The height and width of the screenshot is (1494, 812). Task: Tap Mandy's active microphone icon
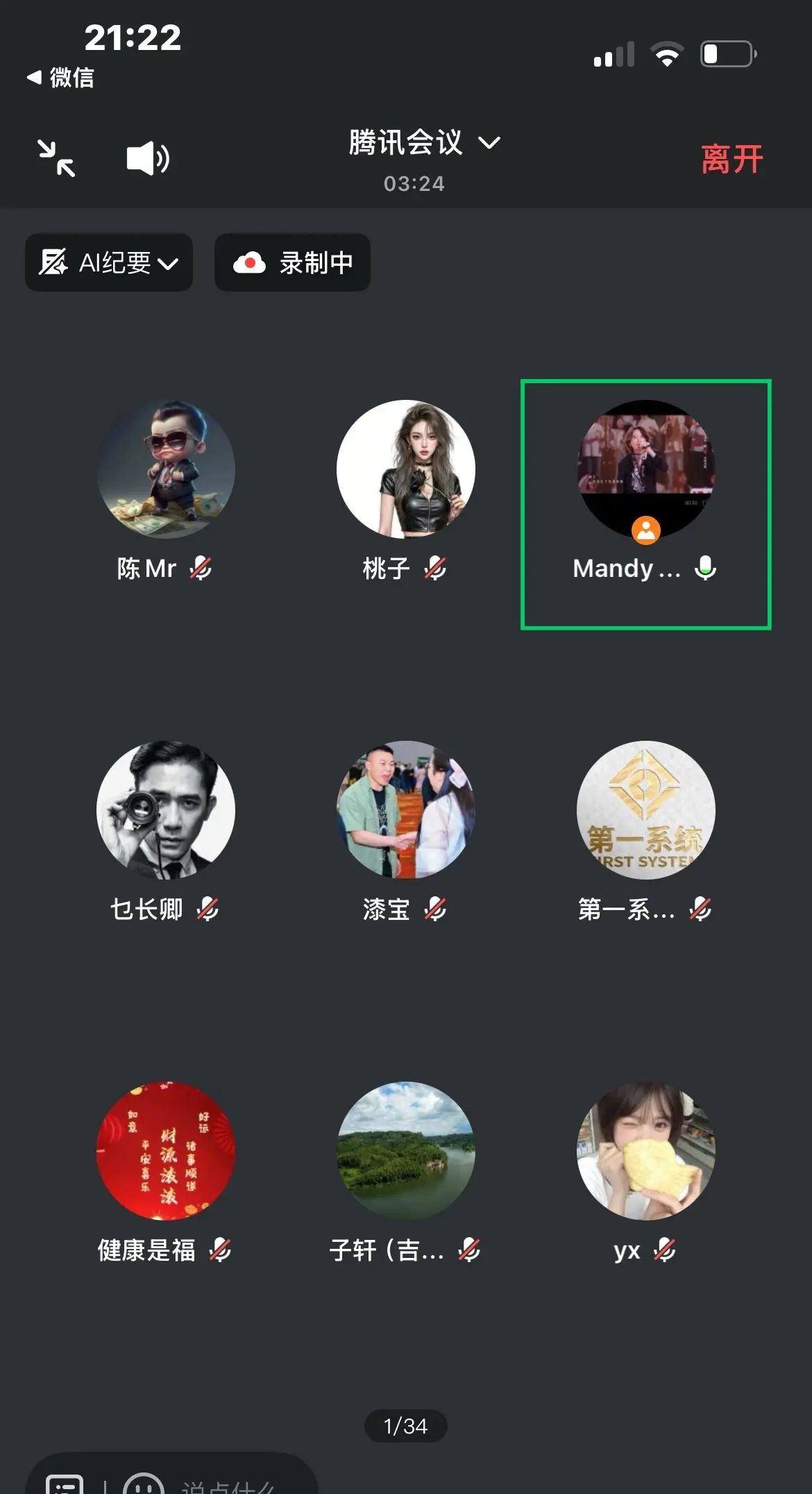tap(704, 569)
